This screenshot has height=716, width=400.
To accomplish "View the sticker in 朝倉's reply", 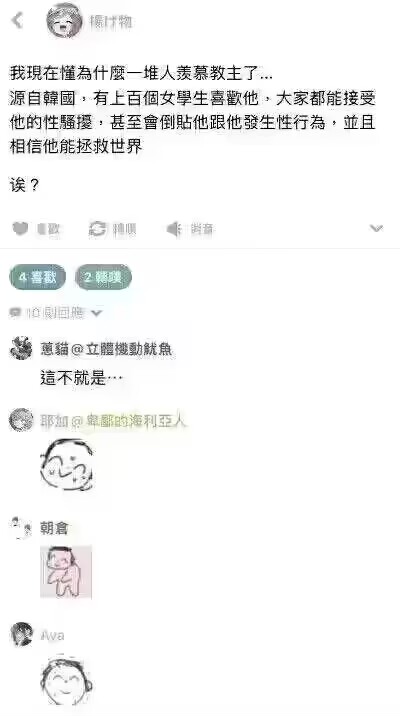I will click(66, 572).
